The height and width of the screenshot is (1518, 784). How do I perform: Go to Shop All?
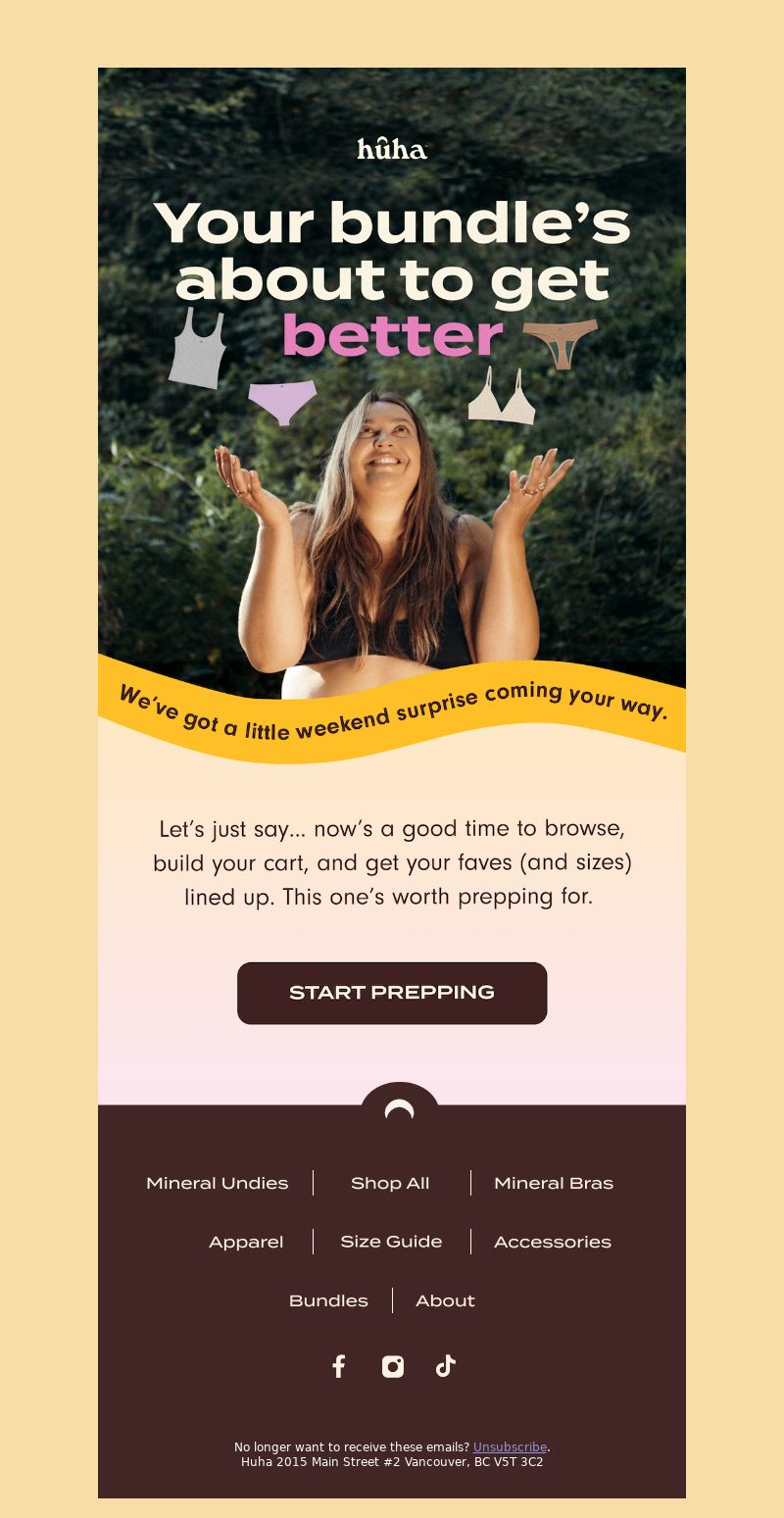(390, 1183)
